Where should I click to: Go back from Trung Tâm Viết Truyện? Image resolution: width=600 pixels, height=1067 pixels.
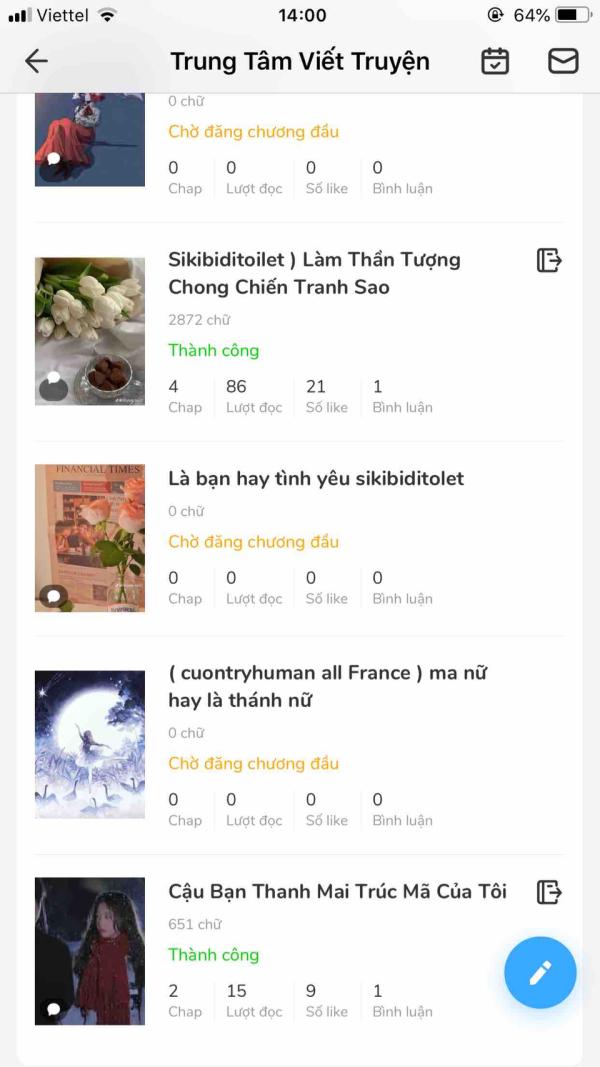coord(36,61)
